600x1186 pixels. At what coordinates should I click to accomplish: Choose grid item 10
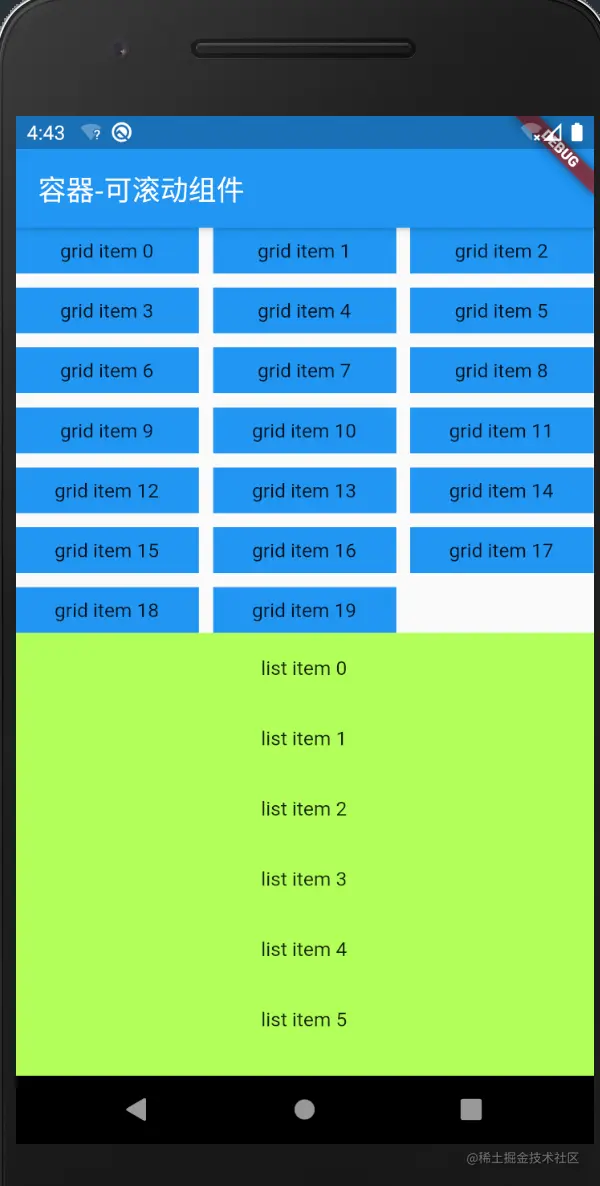(x=304, y=431)
